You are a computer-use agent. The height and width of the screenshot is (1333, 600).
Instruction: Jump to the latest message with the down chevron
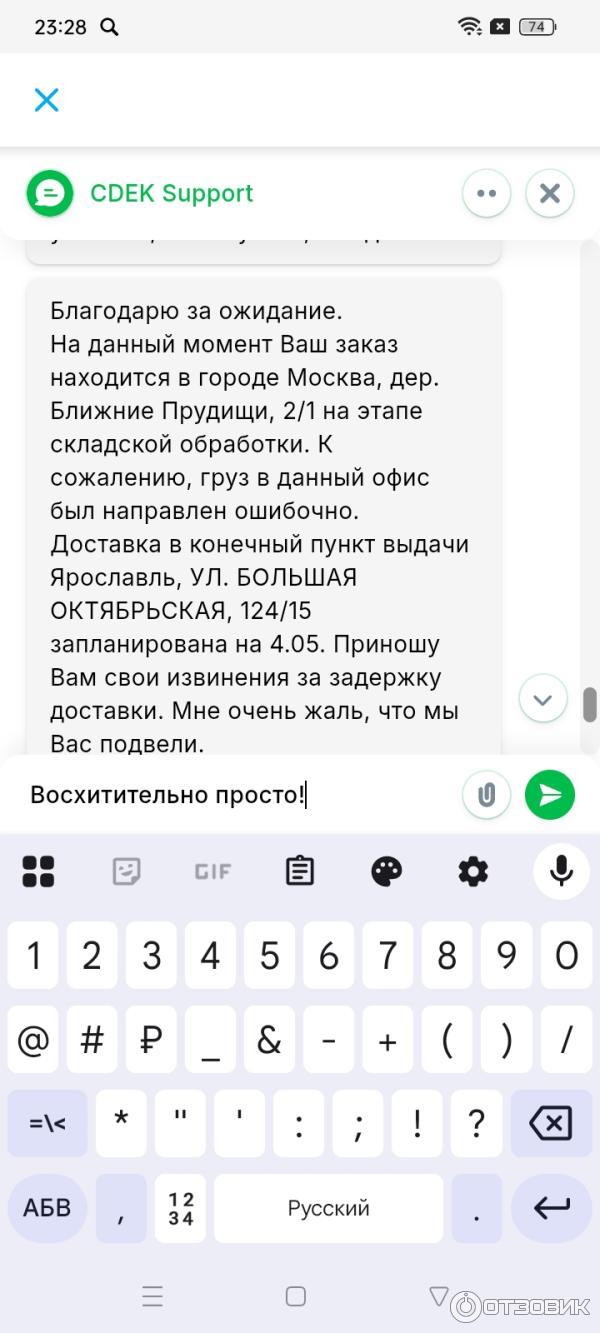click(x=543, y=699)
